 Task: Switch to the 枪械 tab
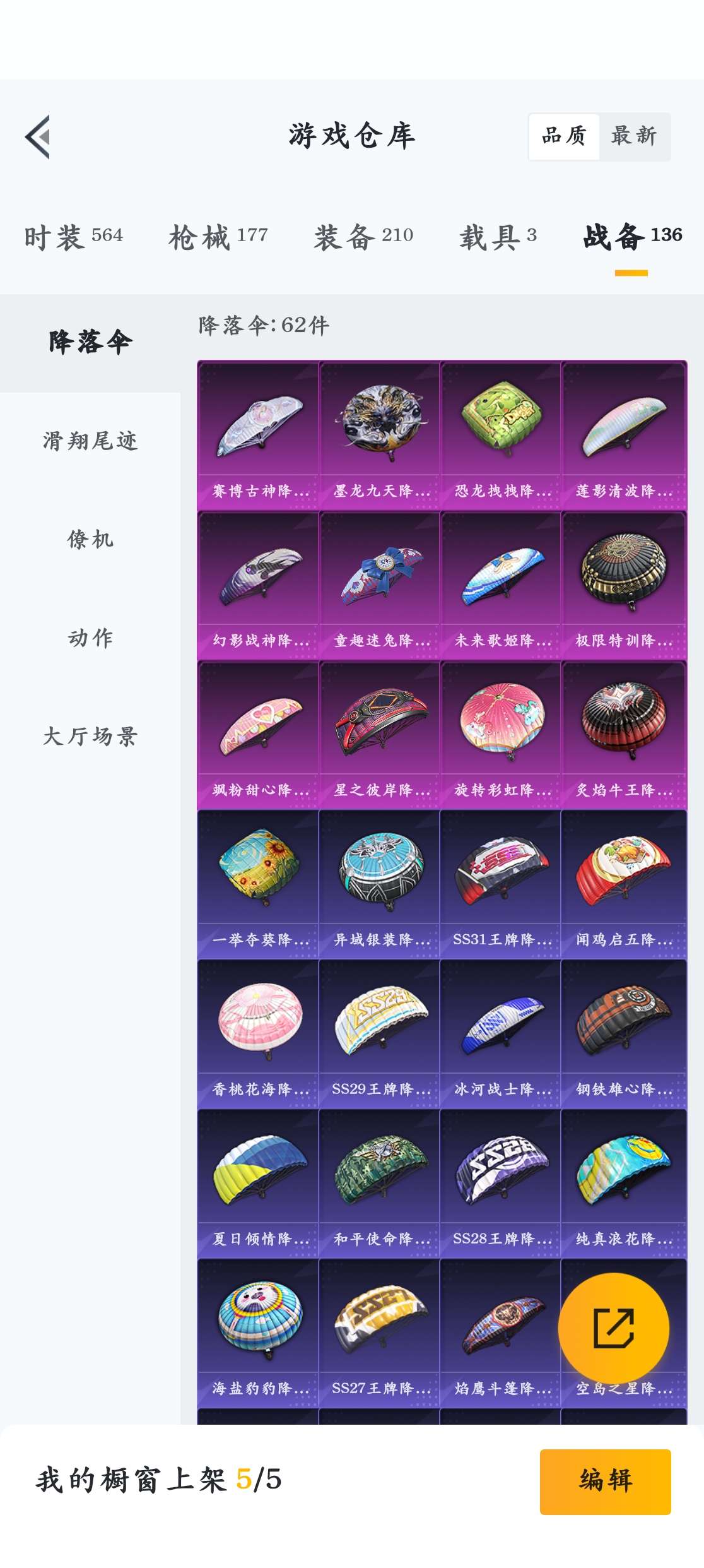[x=218, y=236]
